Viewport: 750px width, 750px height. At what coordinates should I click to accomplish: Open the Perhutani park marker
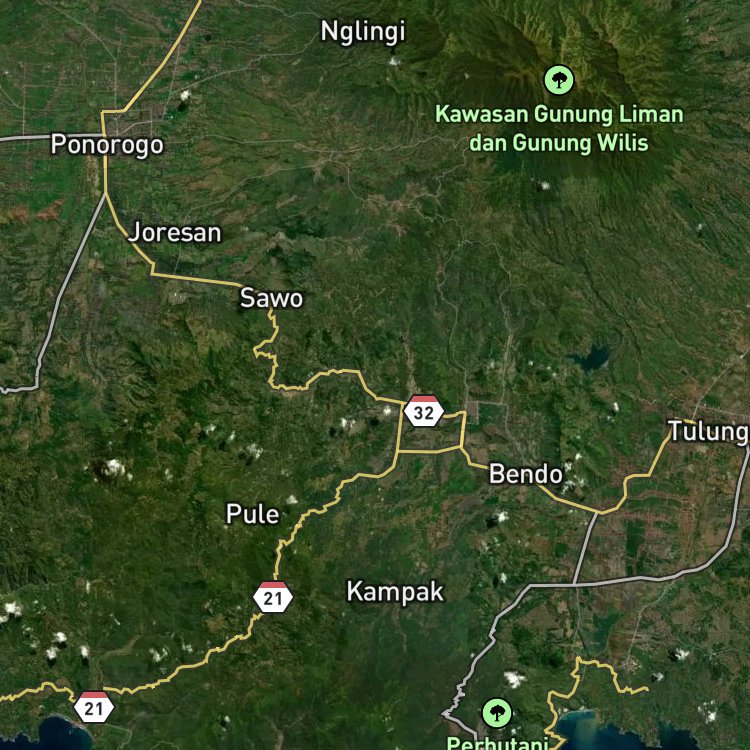point(497,713)
